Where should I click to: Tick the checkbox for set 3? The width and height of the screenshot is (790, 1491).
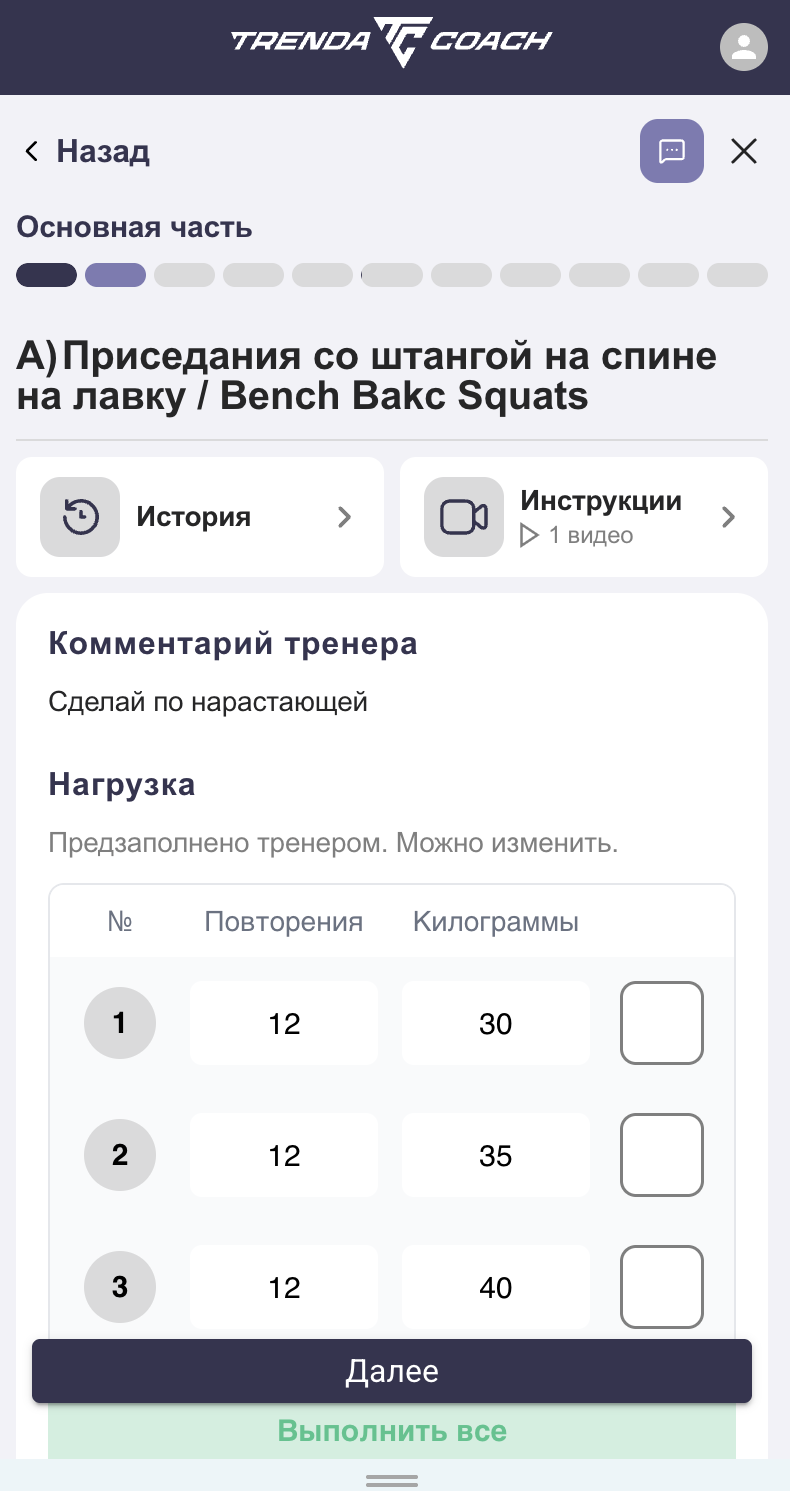tap(662, 1287)
